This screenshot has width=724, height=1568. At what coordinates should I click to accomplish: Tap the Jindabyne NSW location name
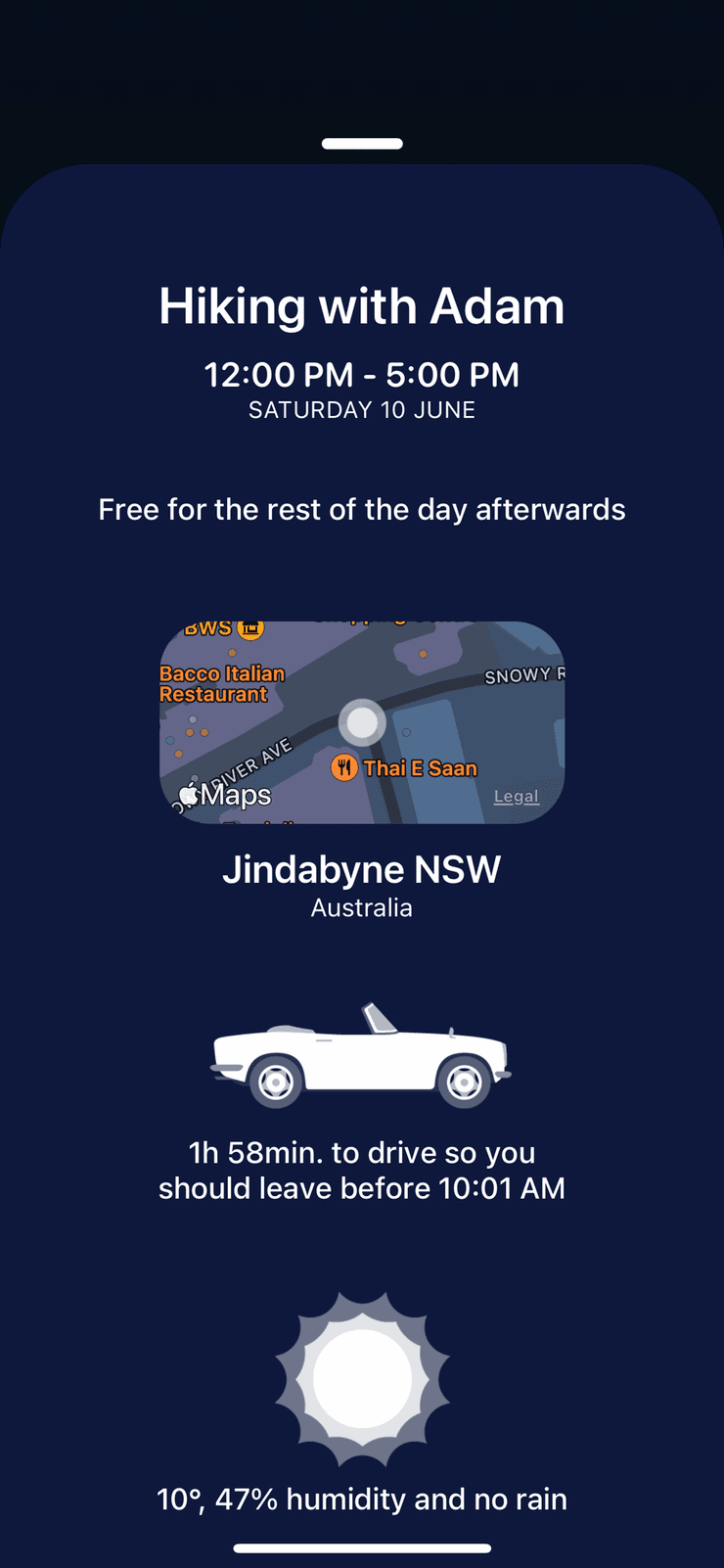[x=362, y=869]
